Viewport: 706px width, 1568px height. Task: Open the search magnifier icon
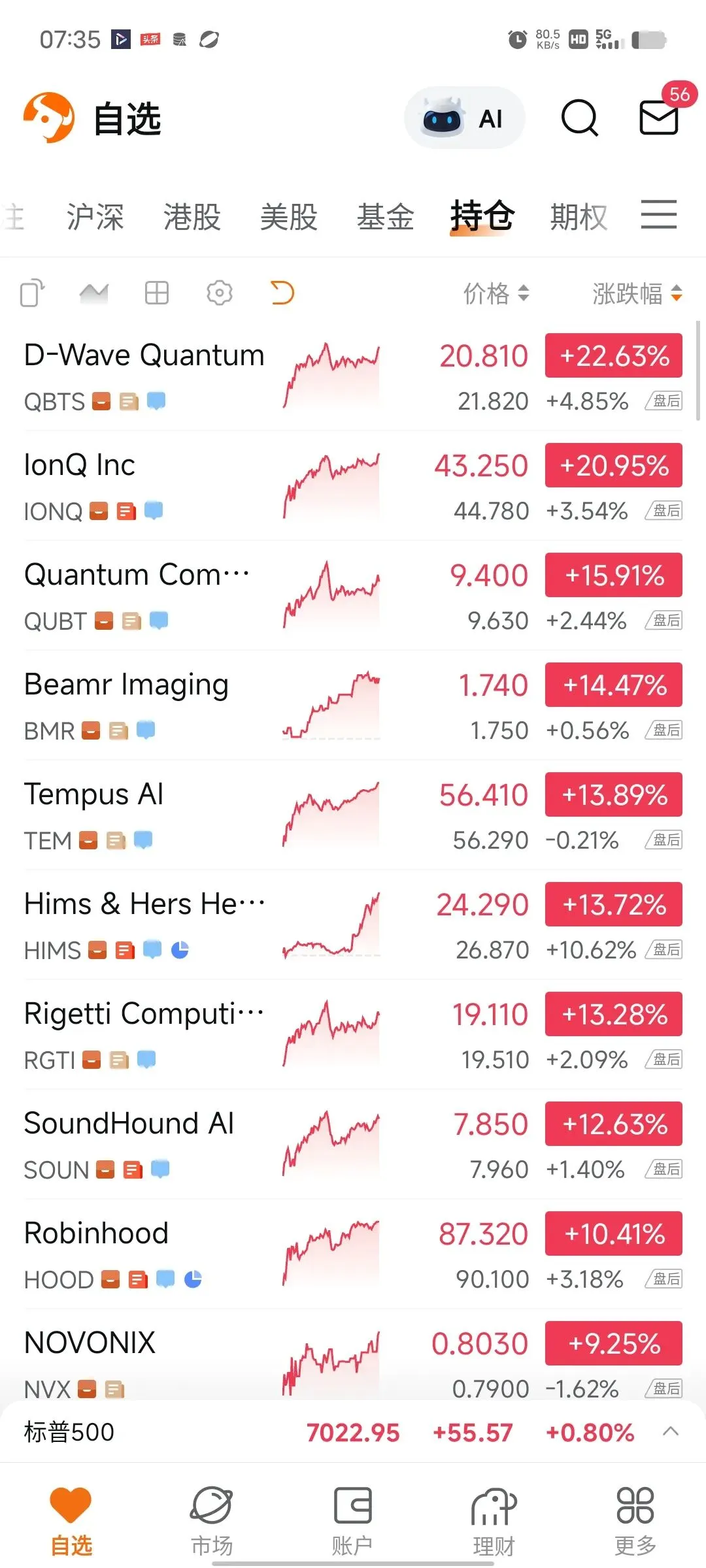click(579, 118)
